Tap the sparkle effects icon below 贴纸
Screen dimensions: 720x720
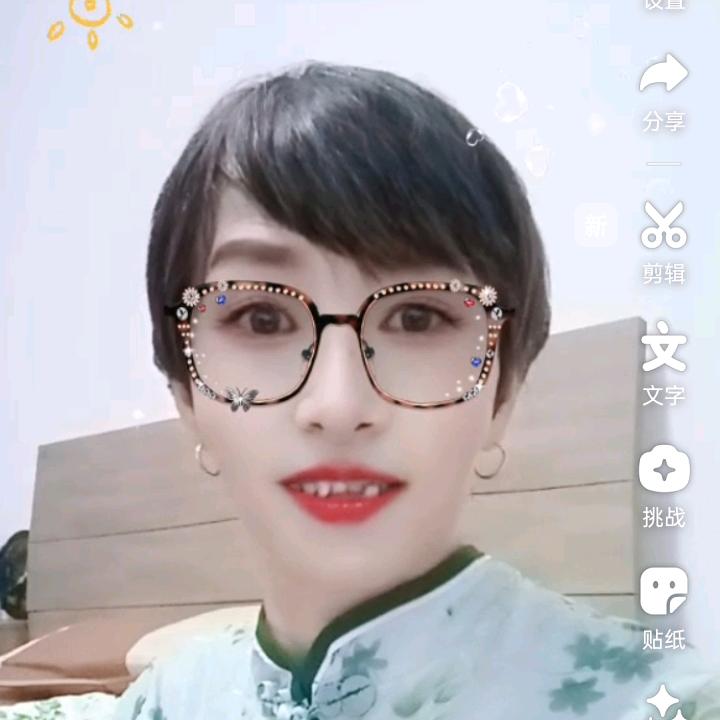664,702
